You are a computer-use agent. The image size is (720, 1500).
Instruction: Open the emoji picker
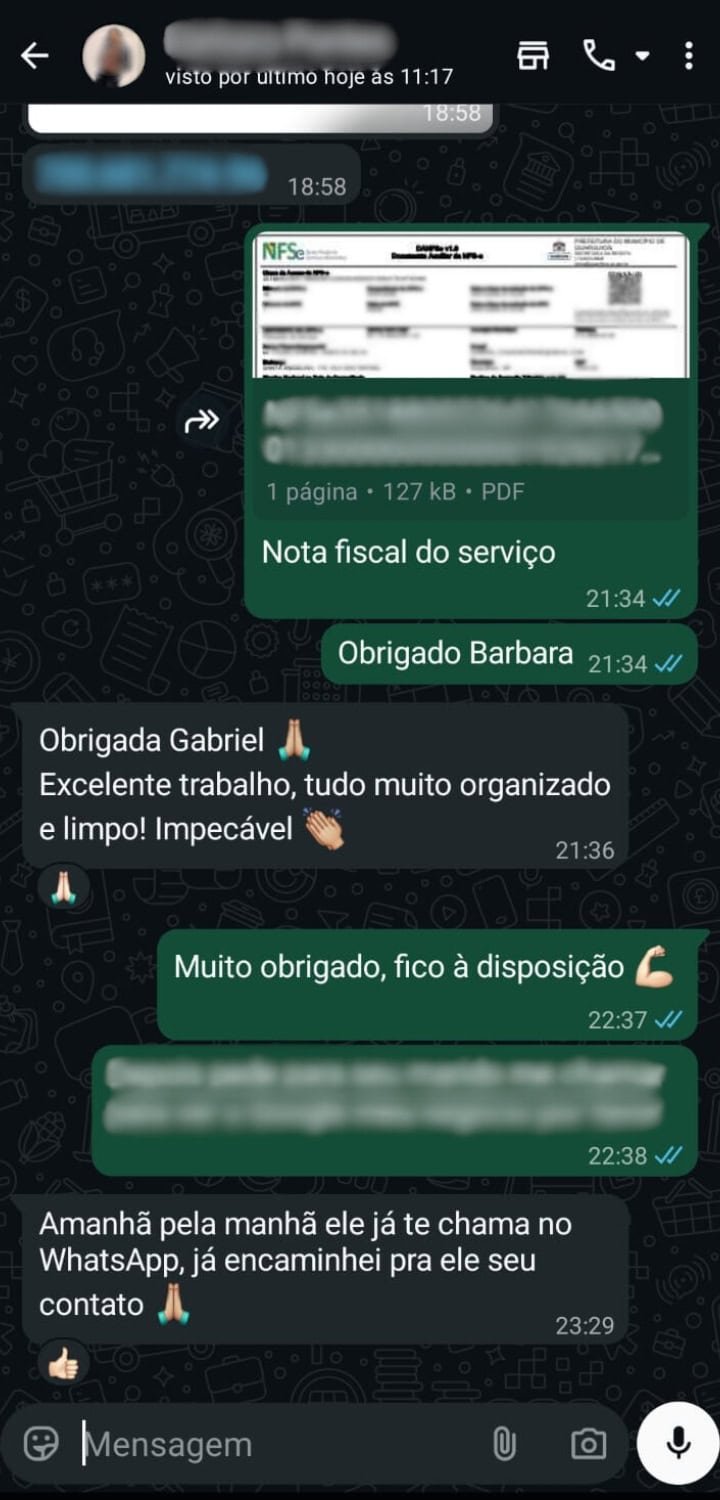point(41,1444)
